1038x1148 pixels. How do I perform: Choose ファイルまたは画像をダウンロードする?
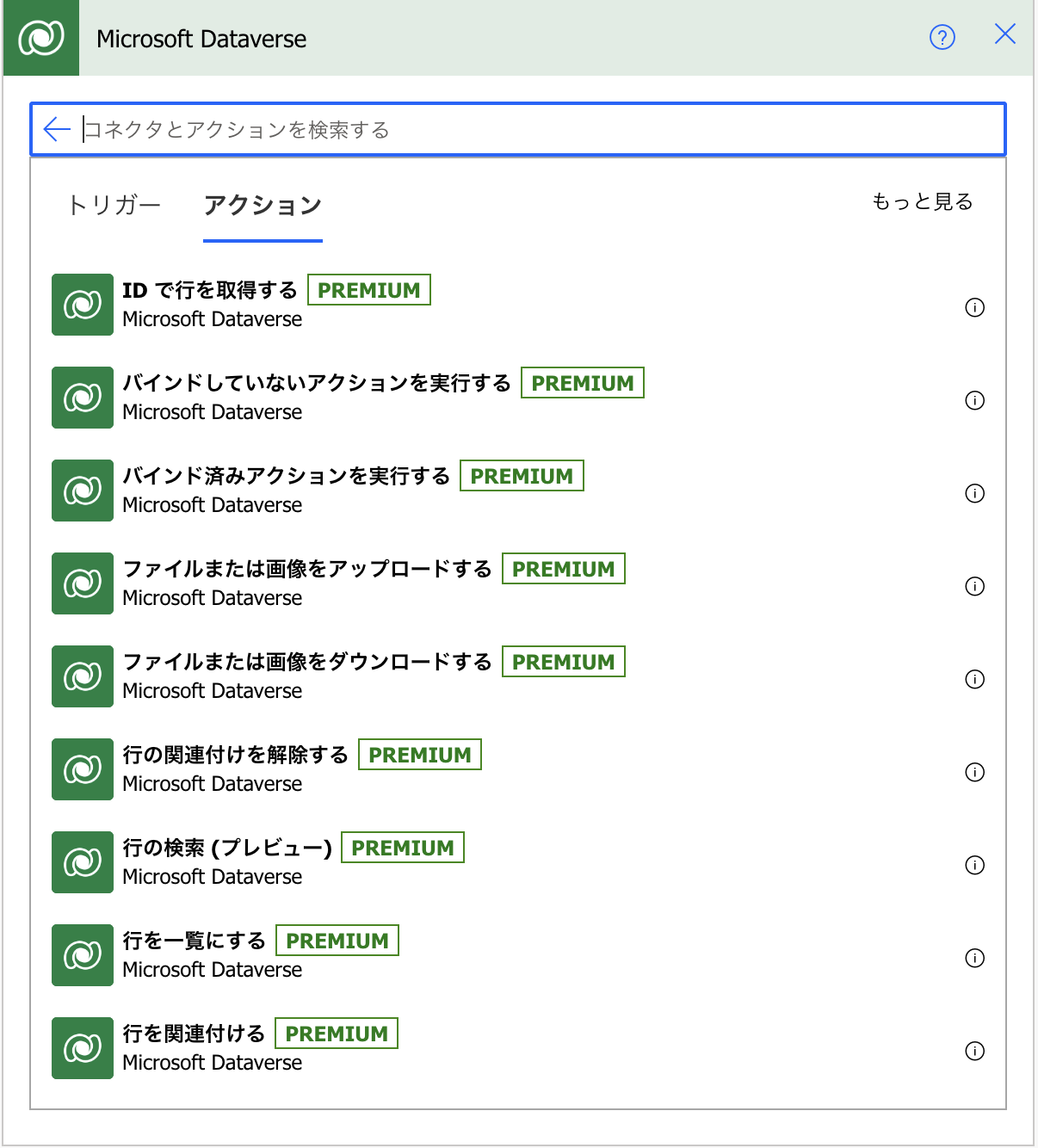[x=307, y=663]
